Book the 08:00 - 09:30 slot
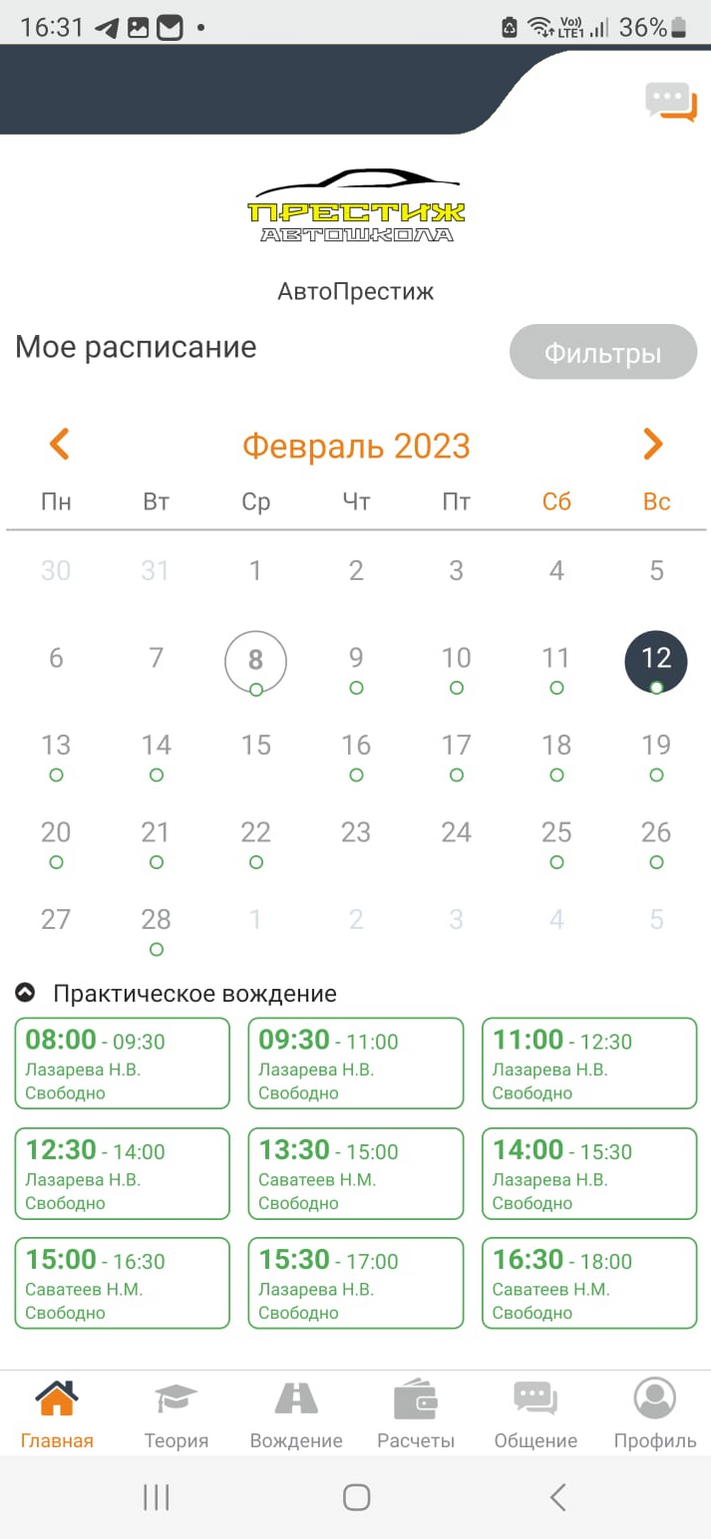This screenshot has width=711, height=1539. point(122,1063)
